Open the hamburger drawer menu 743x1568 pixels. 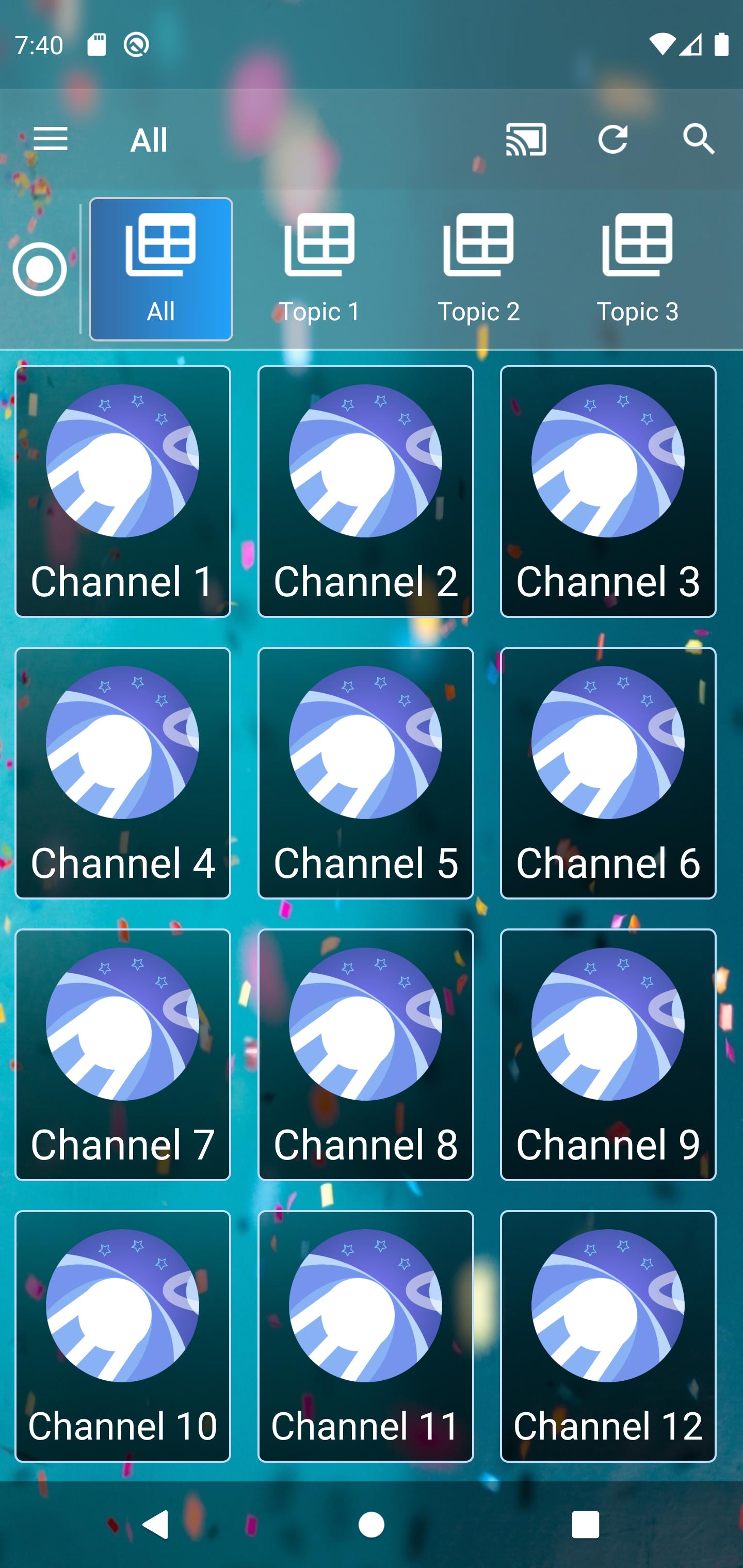point(51,139)
